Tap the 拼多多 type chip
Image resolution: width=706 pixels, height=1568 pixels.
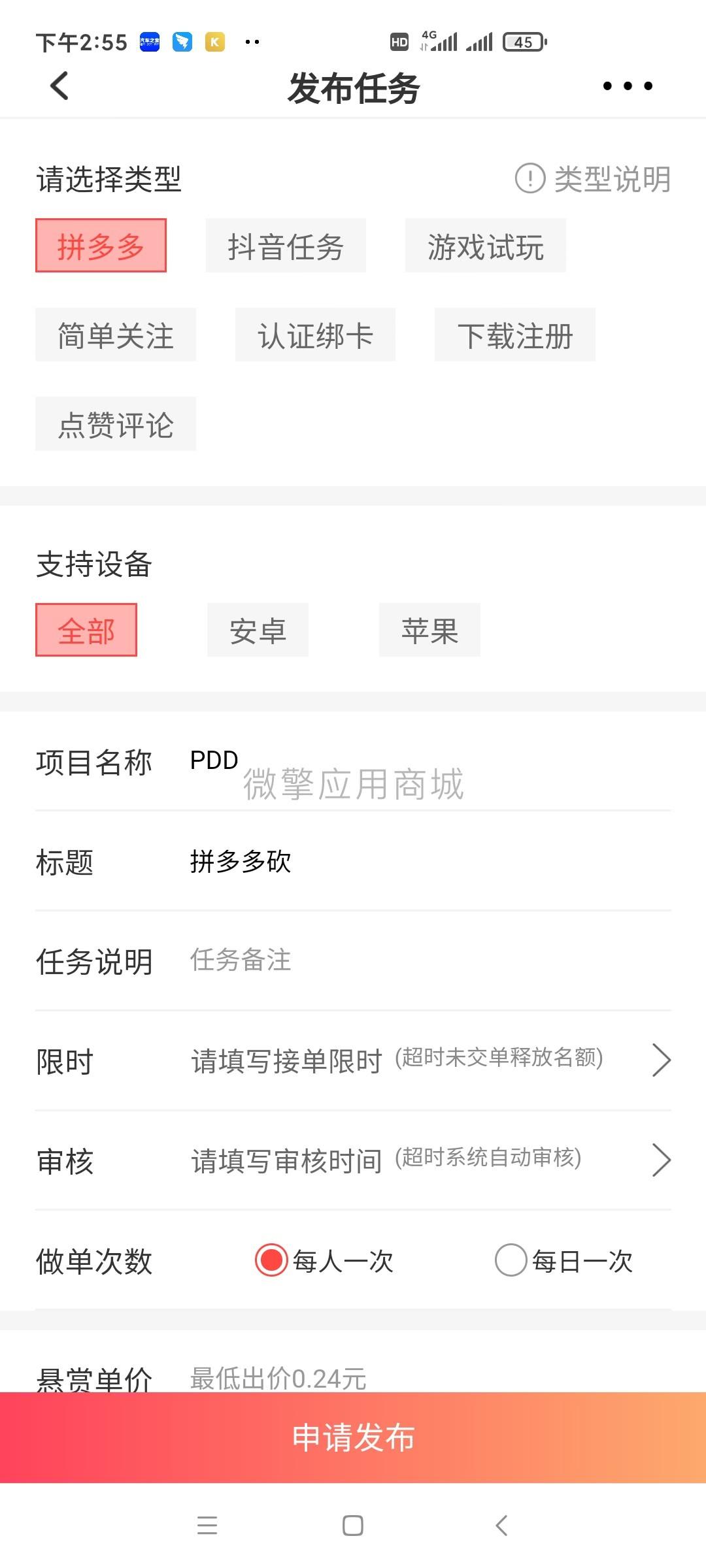[x=101, y=246]
